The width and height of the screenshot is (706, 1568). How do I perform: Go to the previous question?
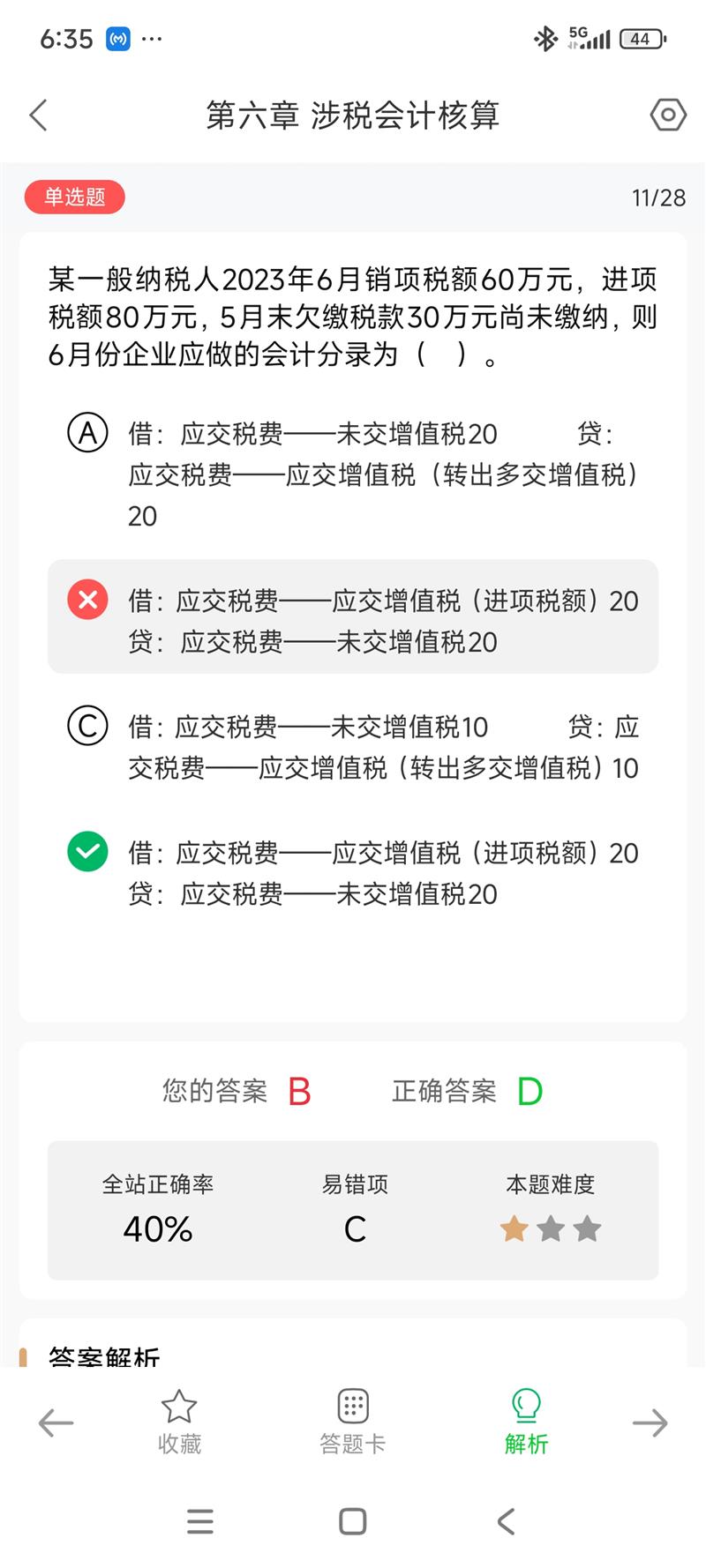(56, 1422)
